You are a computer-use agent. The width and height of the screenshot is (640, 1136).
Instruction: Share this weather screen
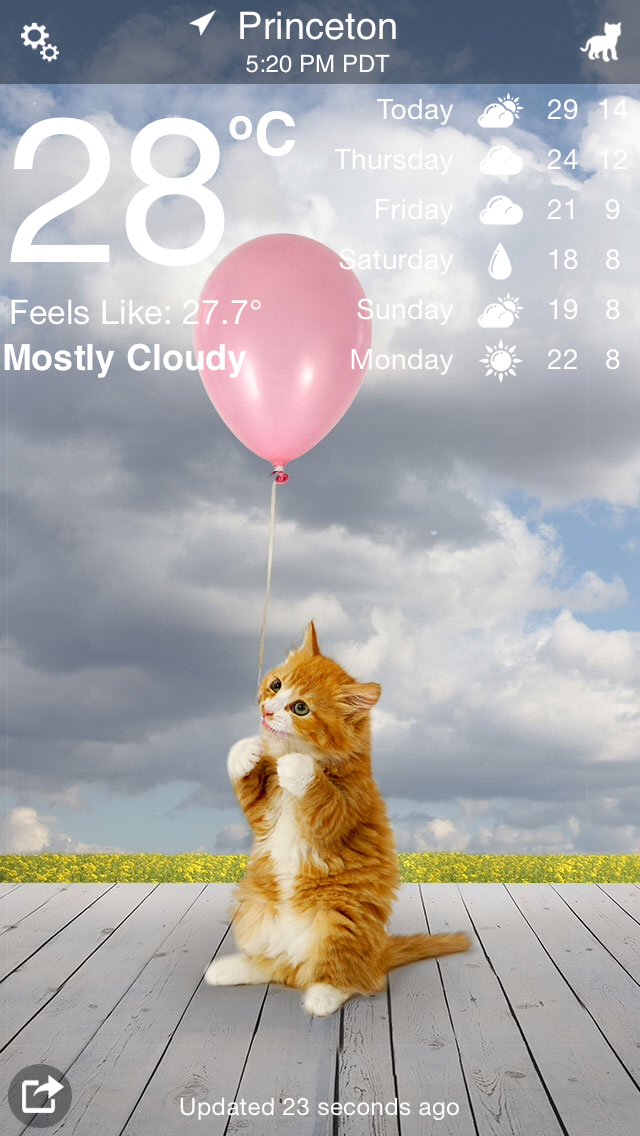(x=40, y=1095)
